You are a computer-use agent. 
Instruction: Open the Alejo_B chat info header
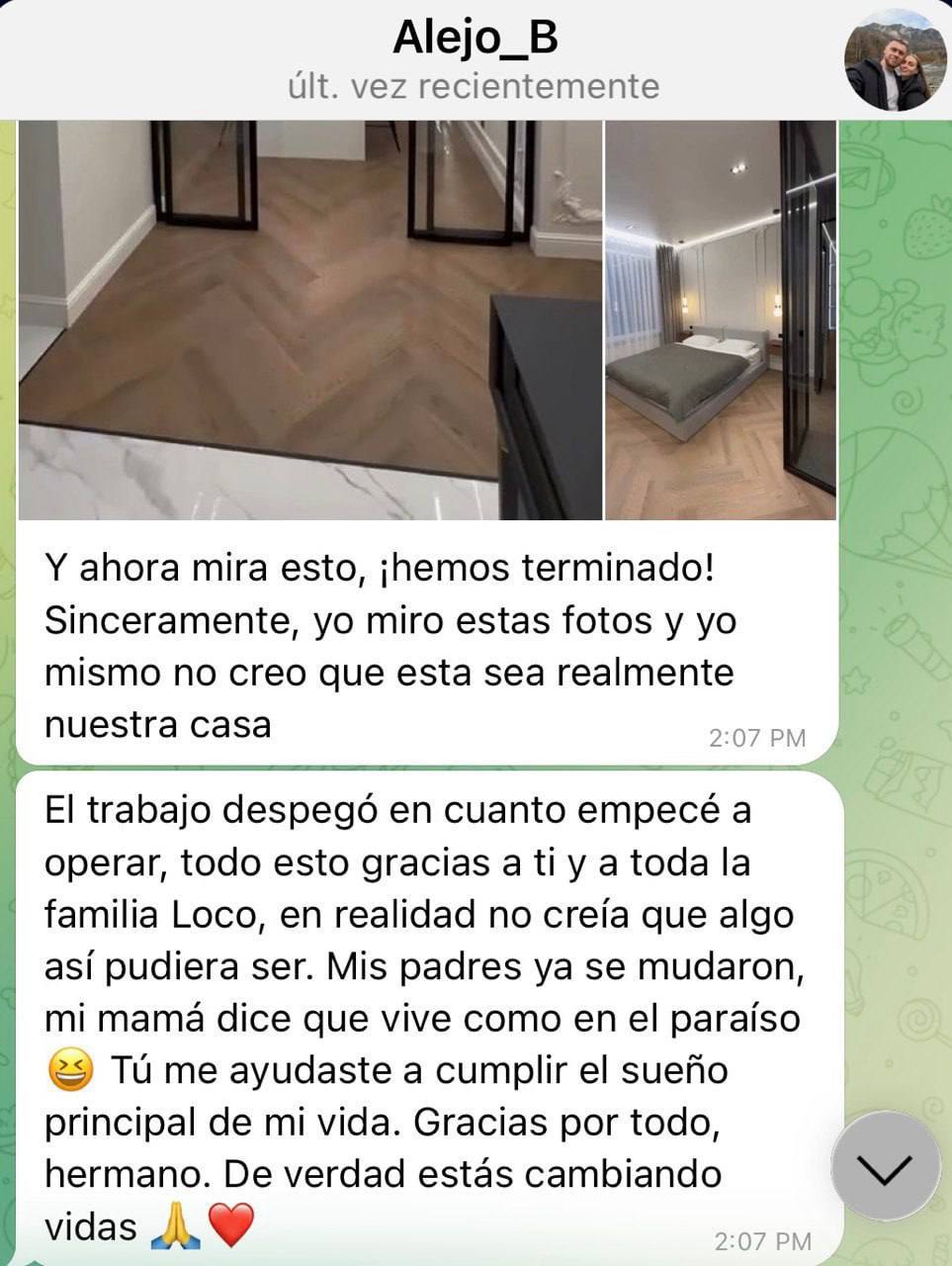pos(475,59)
